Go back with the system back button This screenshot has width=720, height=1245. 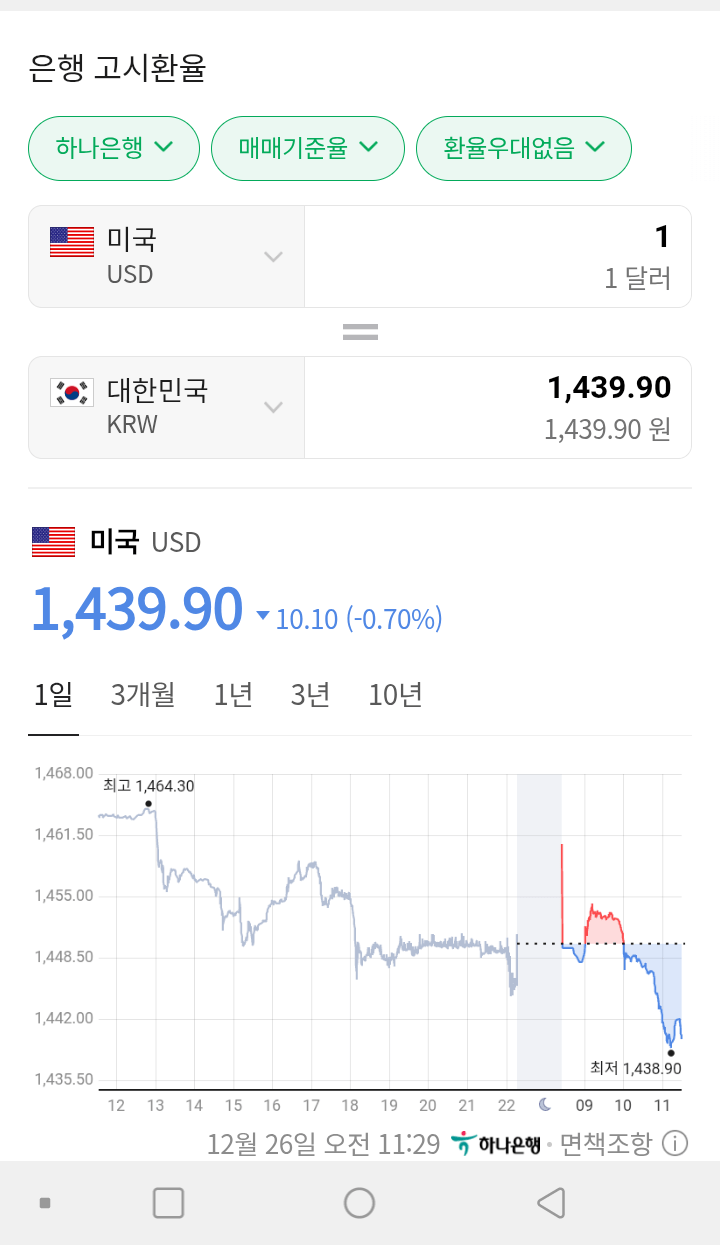(x=550, y=1203)
